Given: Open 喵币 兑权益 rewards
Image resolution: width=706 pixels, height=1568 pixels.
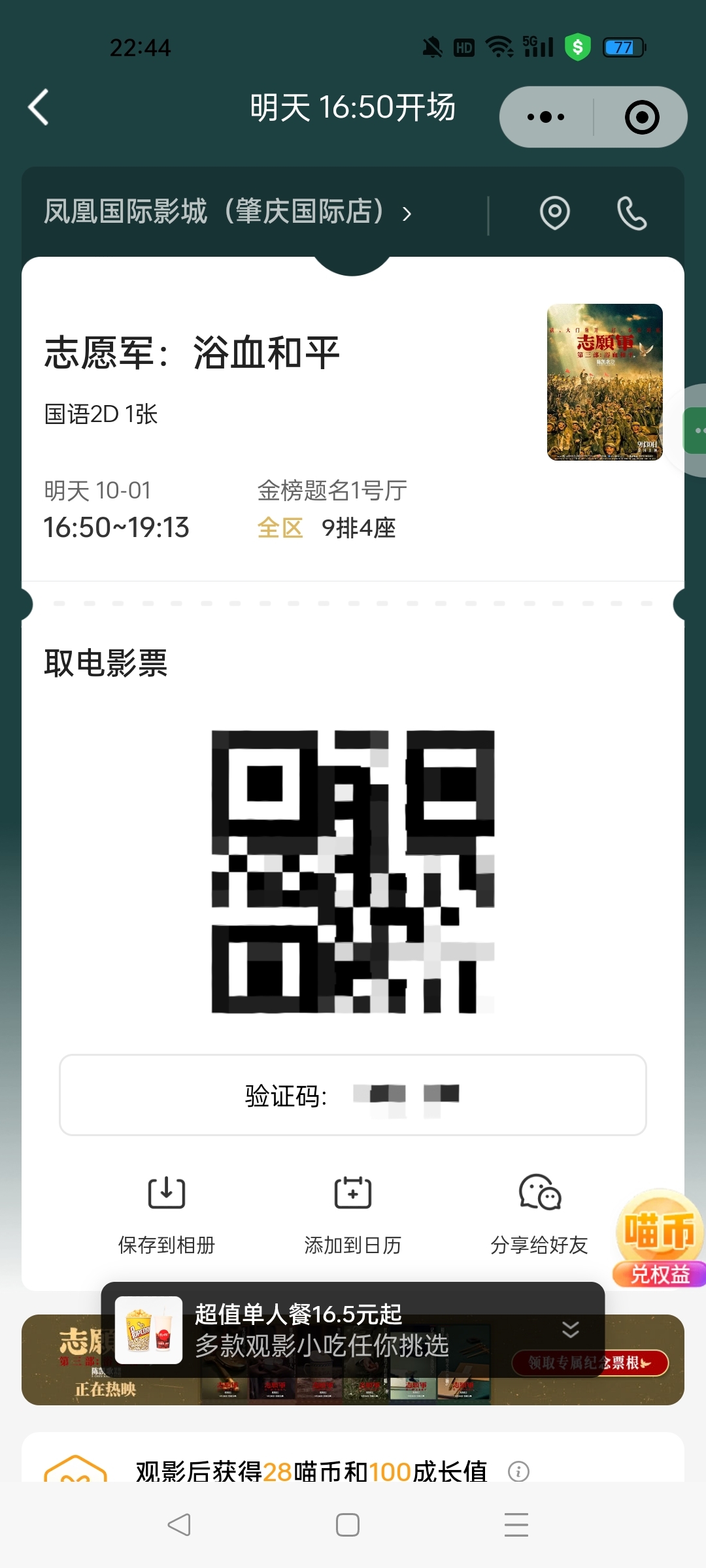Looking at the screenshot, I should [659, 1239].
